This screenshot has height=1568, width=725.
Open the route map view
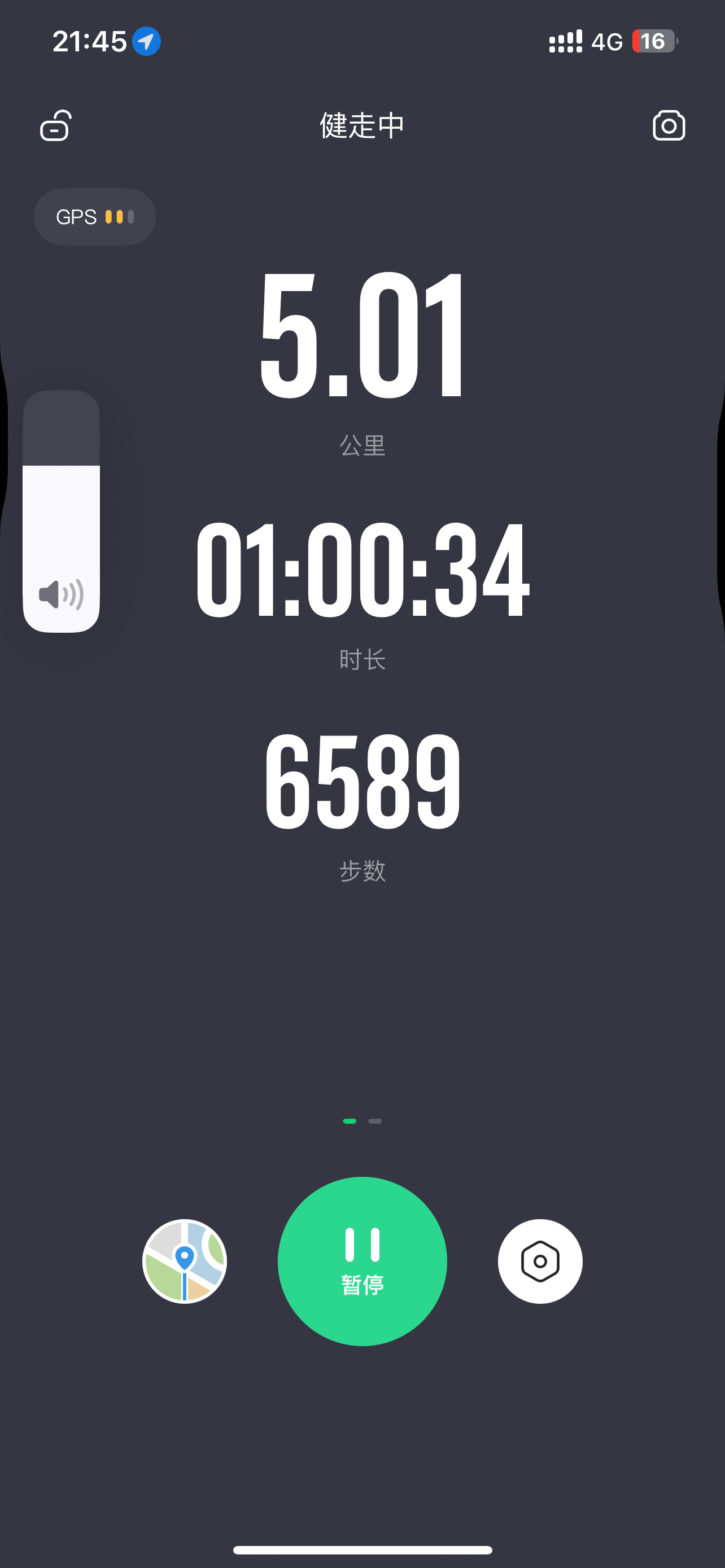point(185,1261)
